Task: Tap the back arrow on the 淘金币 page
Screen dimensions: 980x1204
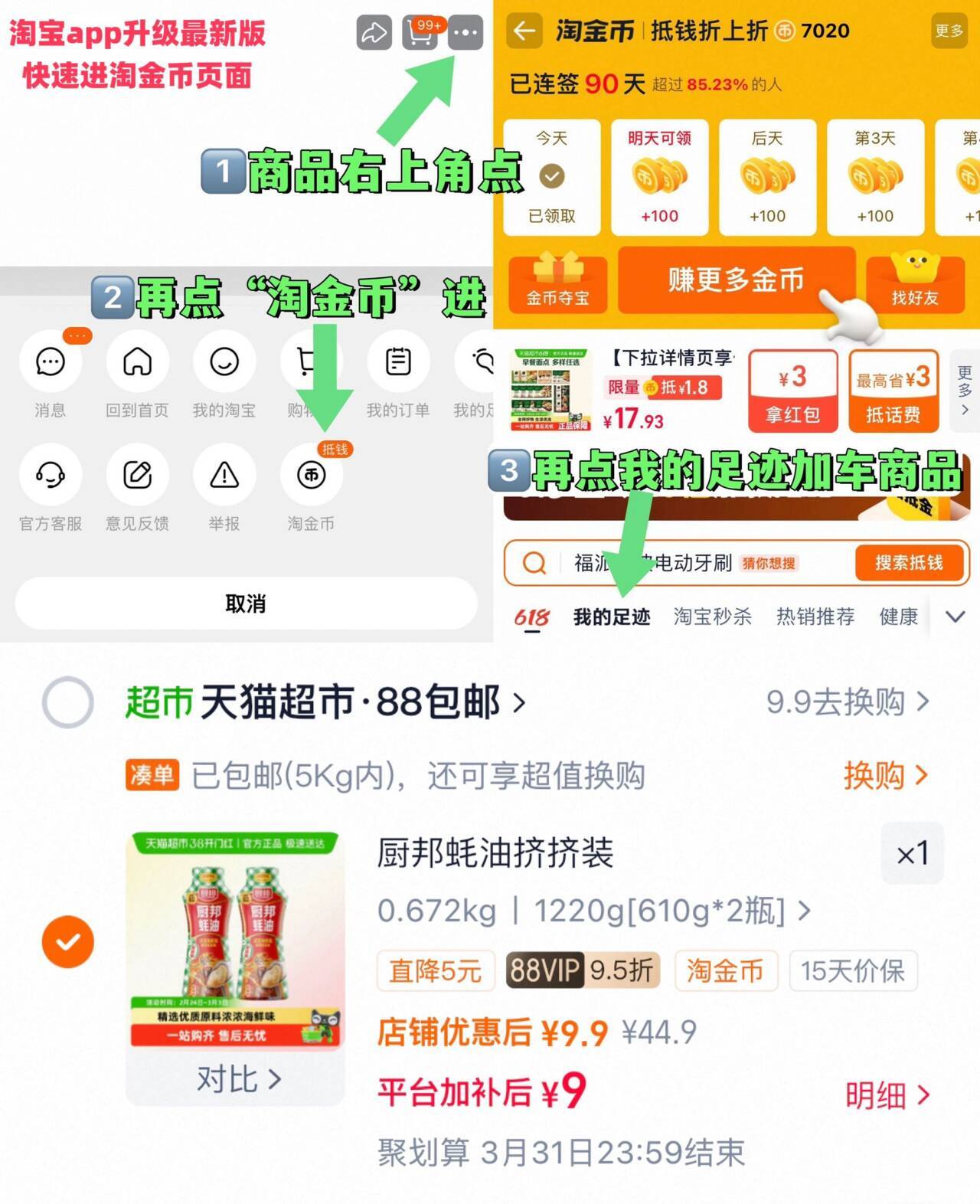Action: 523,31
